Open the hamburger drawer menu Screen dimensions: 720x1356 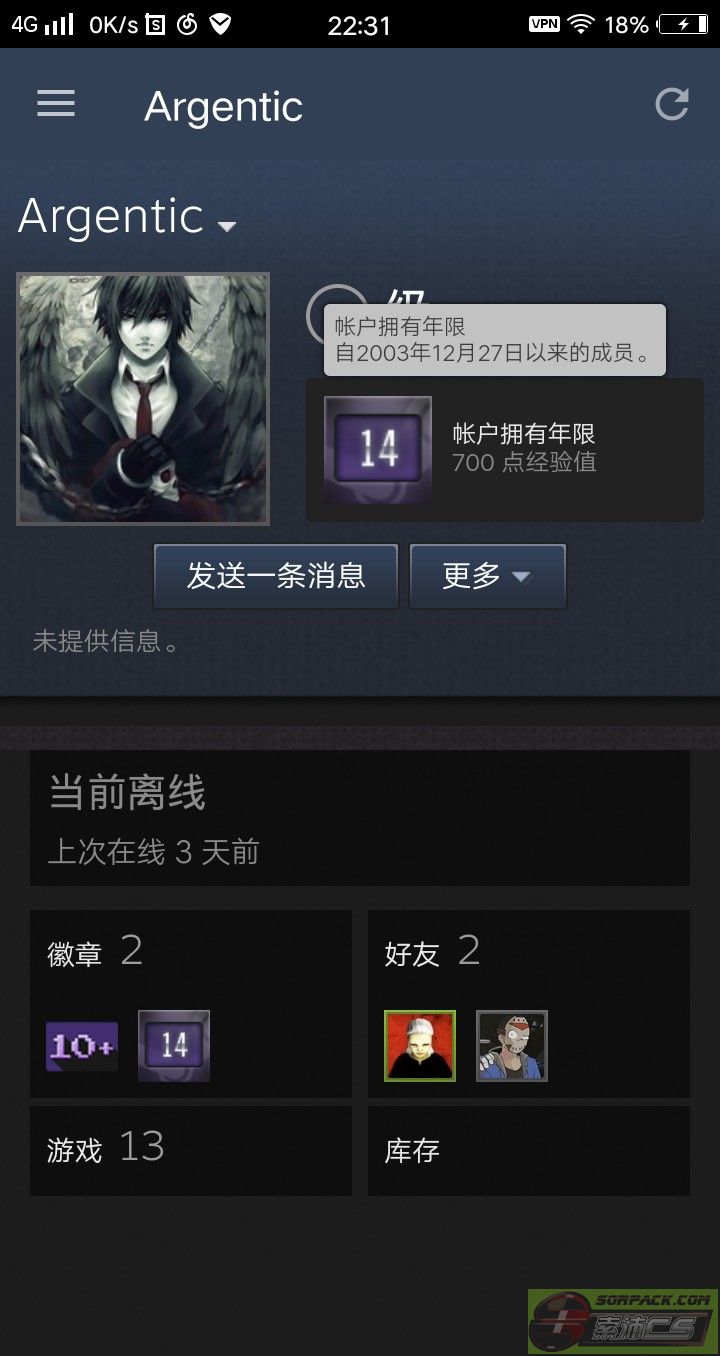pos(56,104)
